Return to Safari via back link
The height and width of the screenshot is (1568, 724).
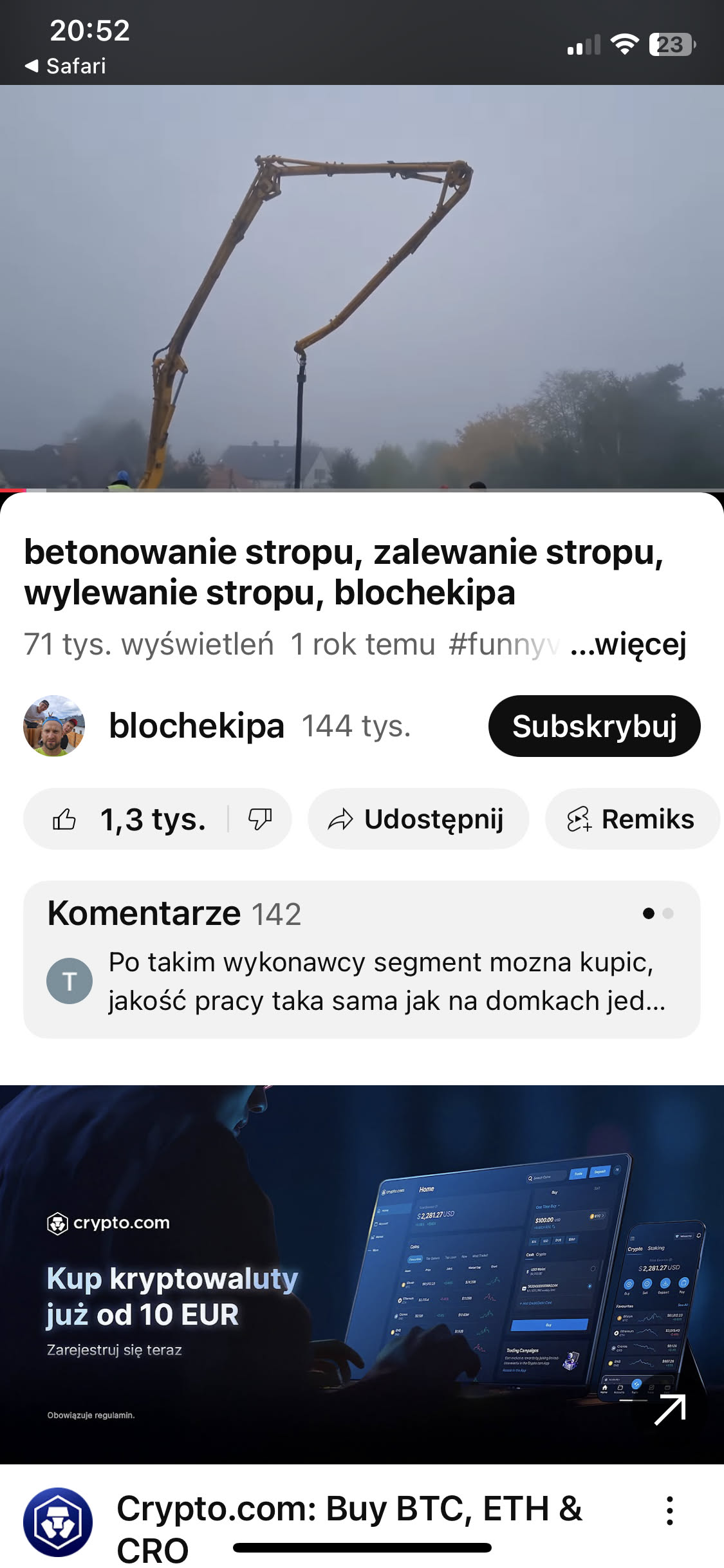click(x=66, y=66)
